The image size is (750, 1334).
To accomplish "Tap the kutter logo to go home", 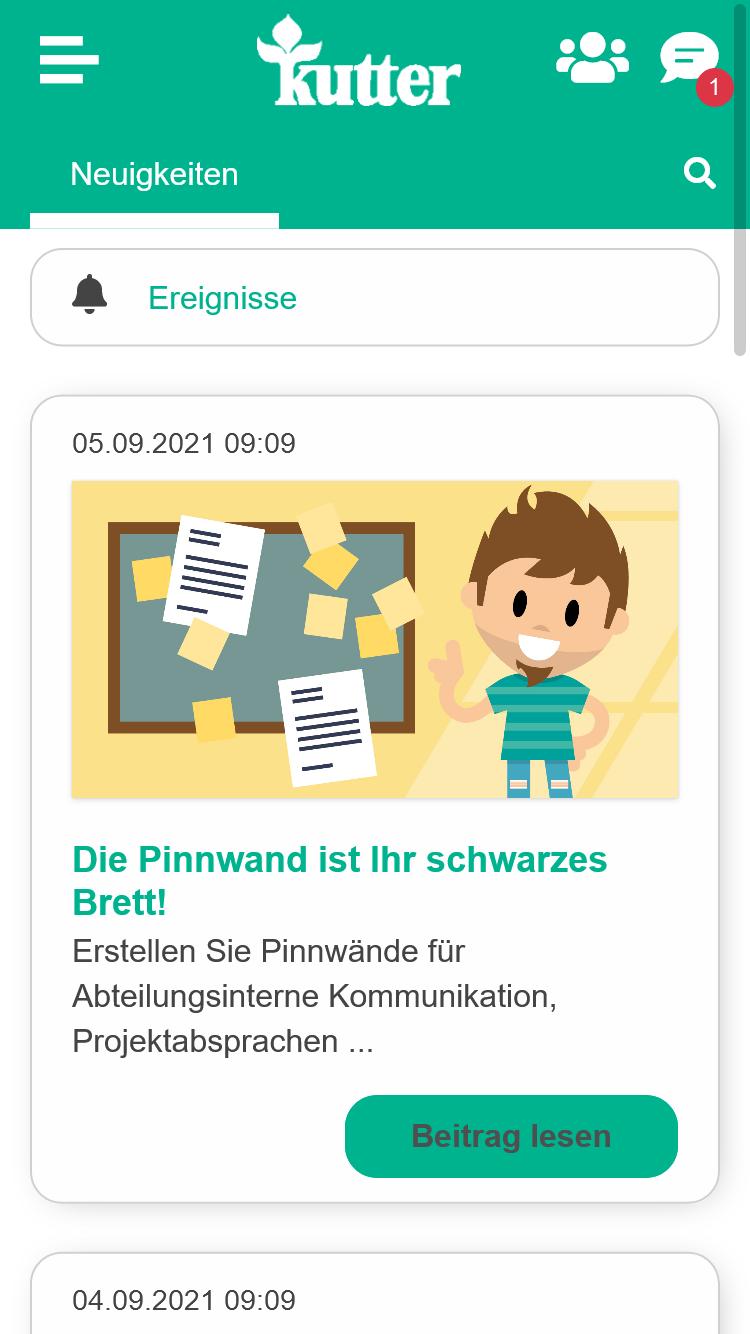I will click(x=358, y=62).
